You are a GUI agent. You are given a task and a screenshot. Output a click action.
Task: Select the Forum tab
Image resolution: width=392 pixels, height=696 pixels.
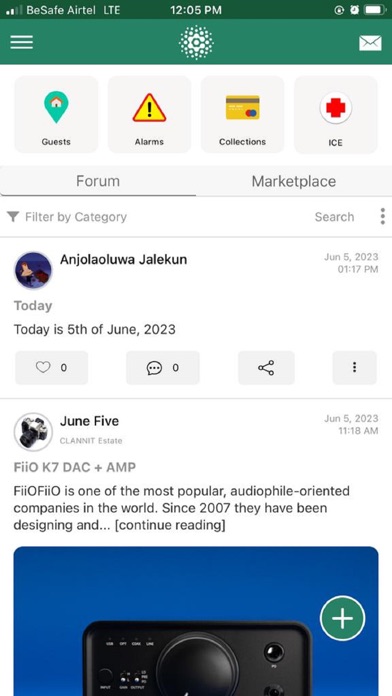98,181
